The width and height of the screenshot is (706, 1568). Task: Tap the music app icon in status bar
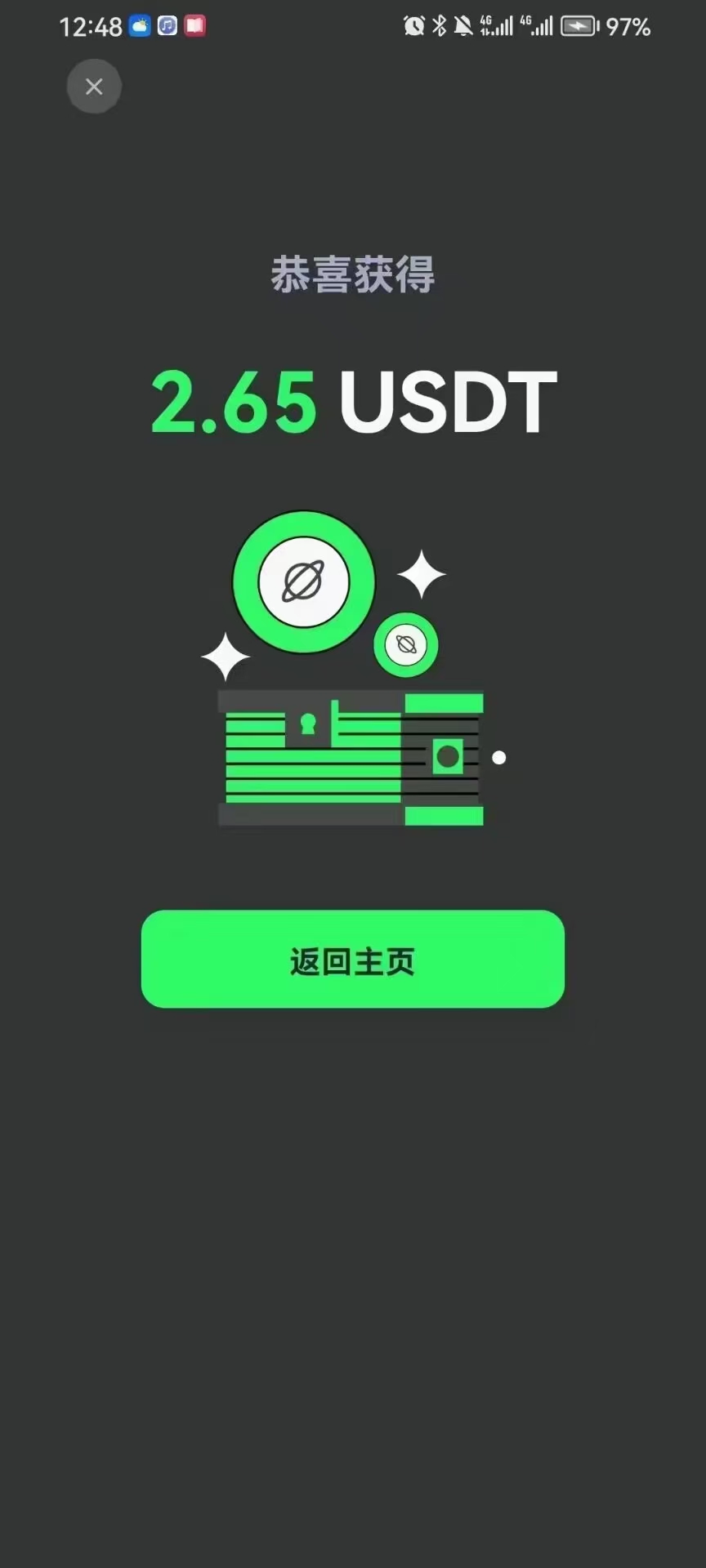pos(166,26)
